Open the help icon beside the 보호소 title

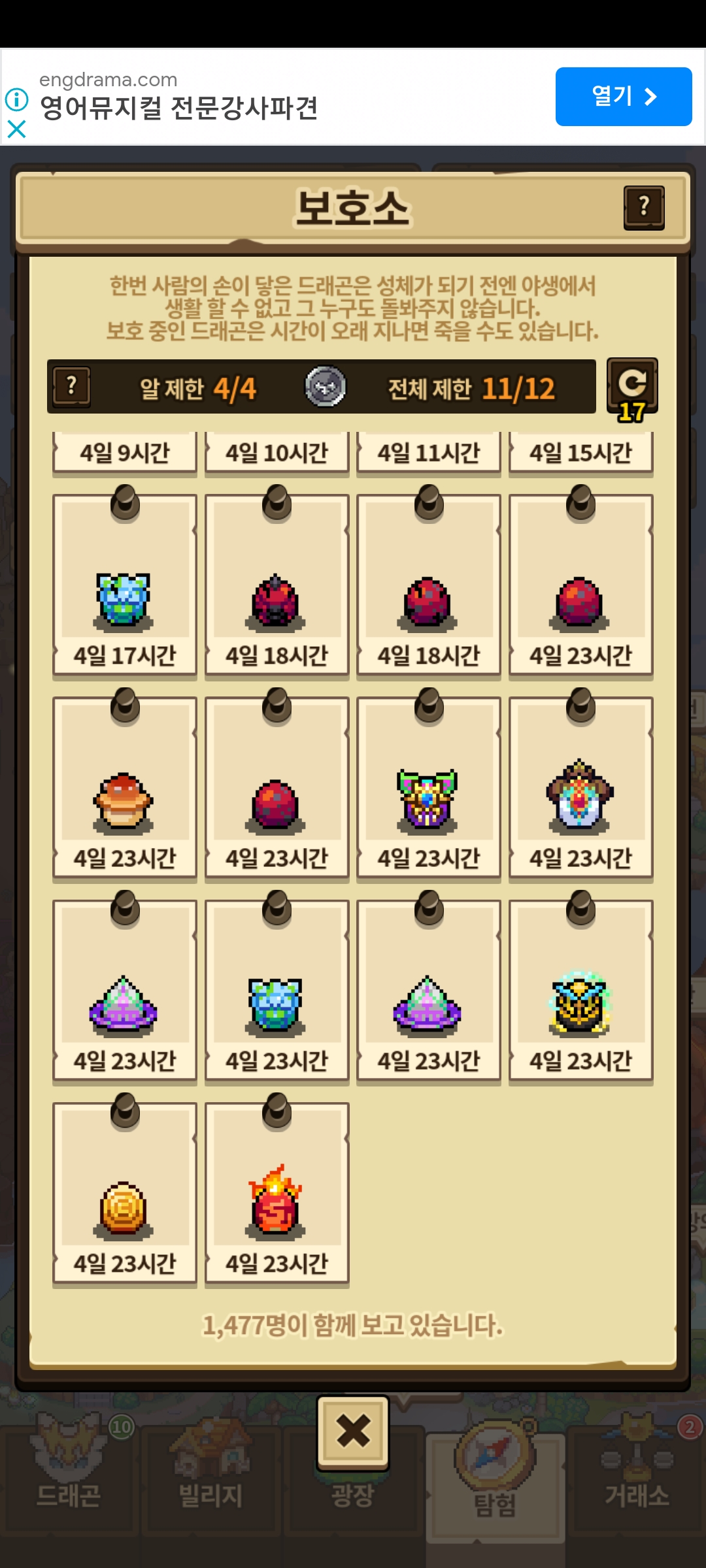[644, 208]
